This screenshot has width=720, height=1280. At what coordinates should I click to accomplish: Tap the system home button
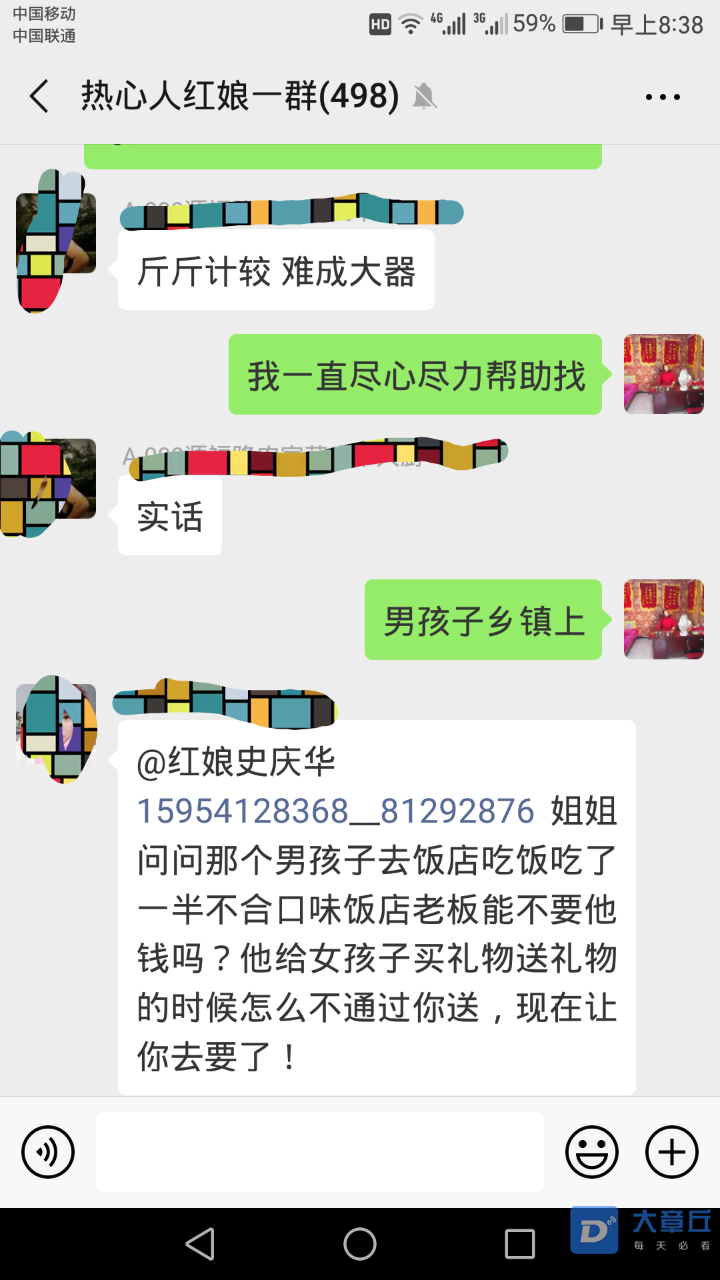[x=360, y=1244]
